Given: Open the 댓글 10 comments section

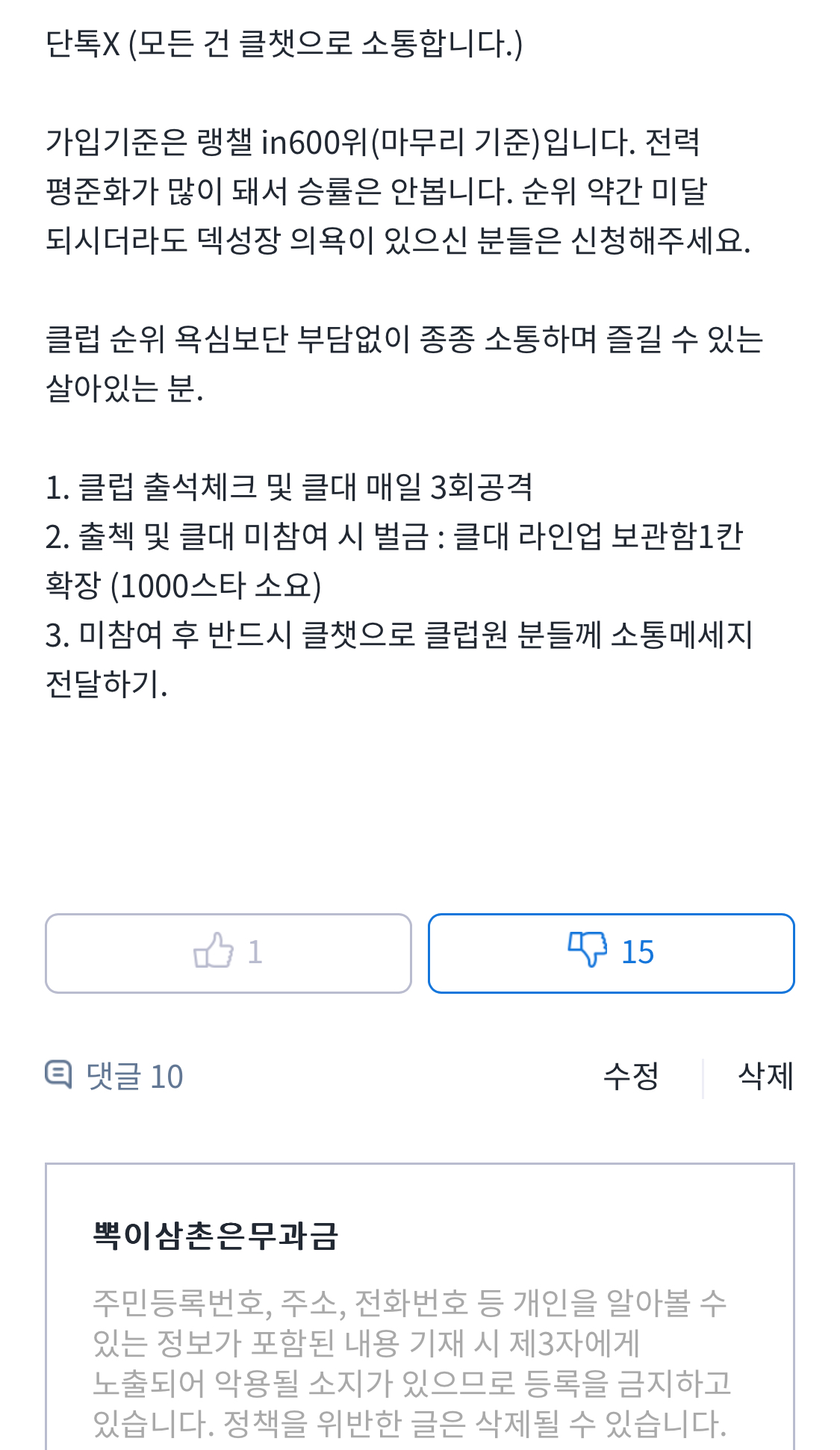Looking at the screenshot, I should [x=115, y=1076].
